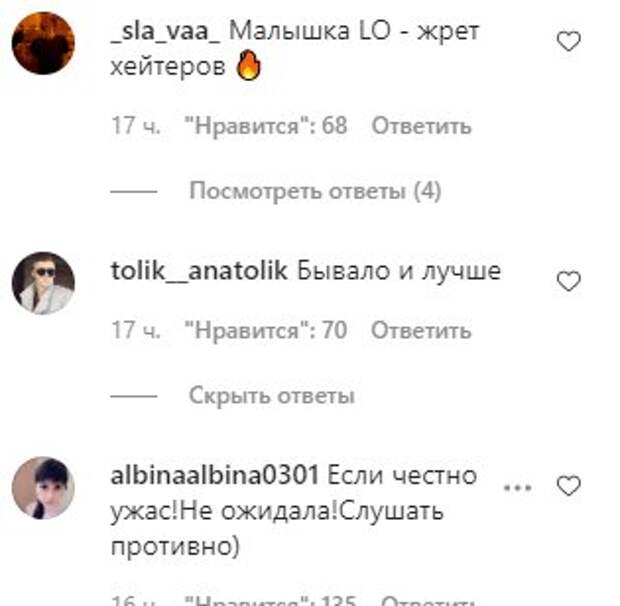Image resolution: width=620 pixels, height=606 pixels.
Task: Expand the four replies under _sla_vaa_'s comment
Action: (x=314, y=190)
